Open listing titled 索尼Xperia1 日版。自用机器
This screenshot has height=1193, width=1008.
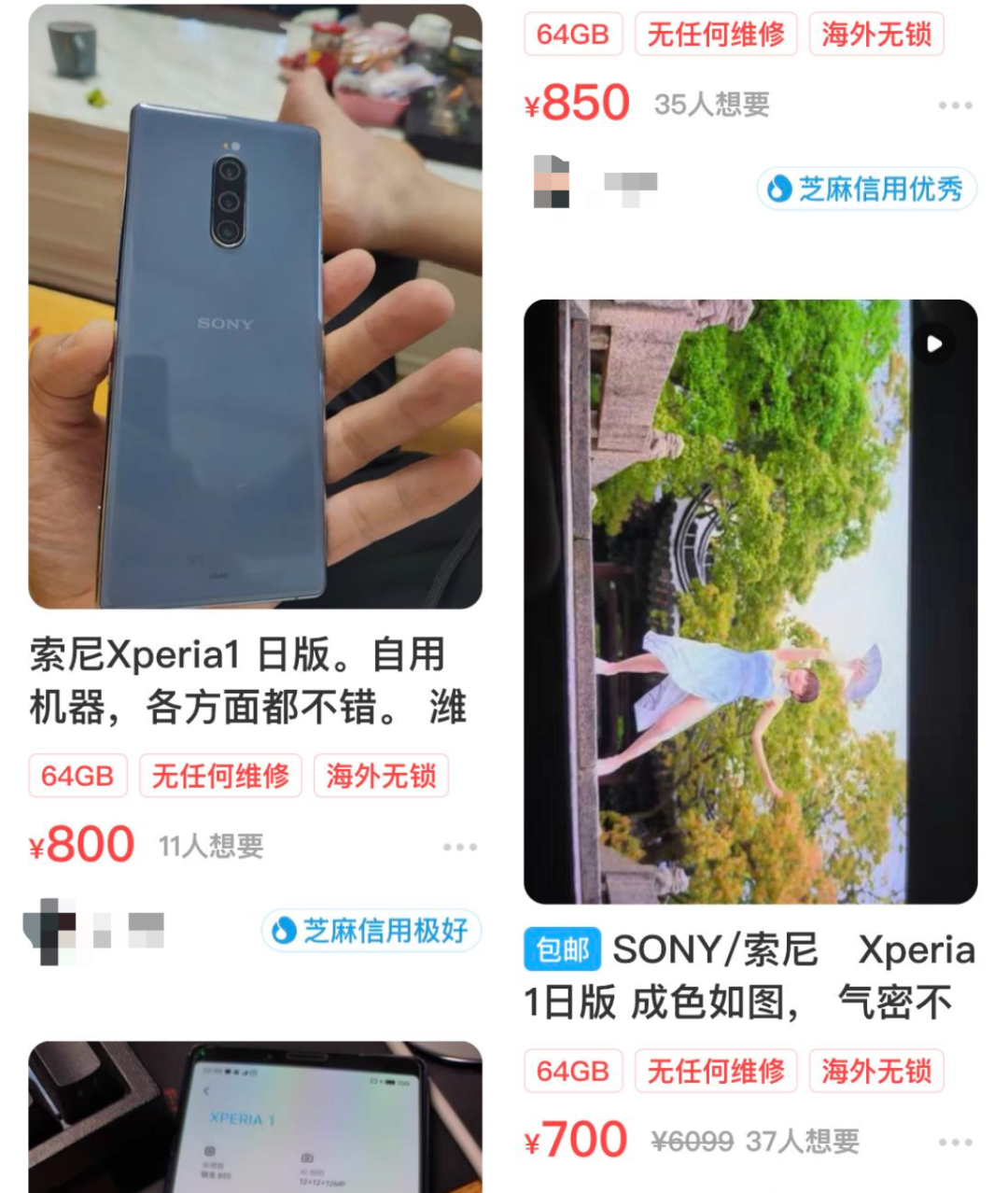(247, 681)
